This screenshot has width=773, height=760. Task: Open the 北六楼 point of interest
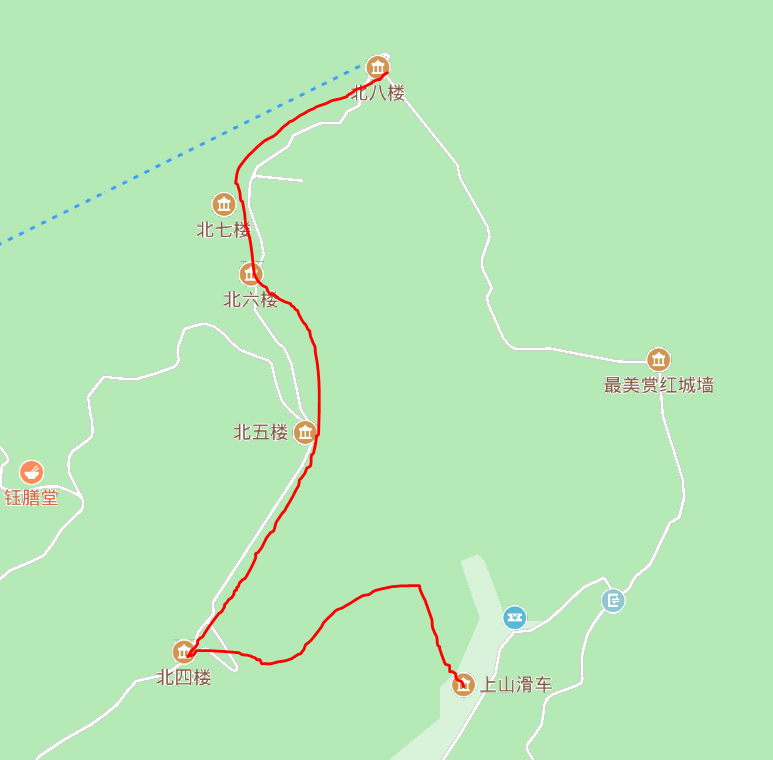pos(251,273)
